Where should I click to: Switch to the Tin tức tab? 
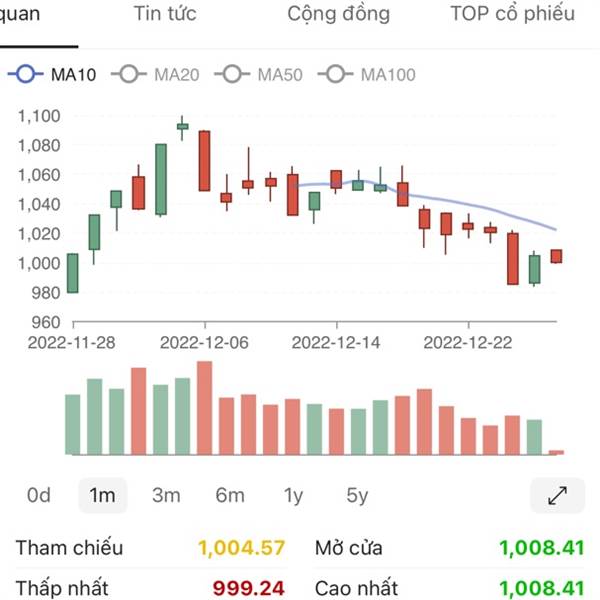click(165, 14)
